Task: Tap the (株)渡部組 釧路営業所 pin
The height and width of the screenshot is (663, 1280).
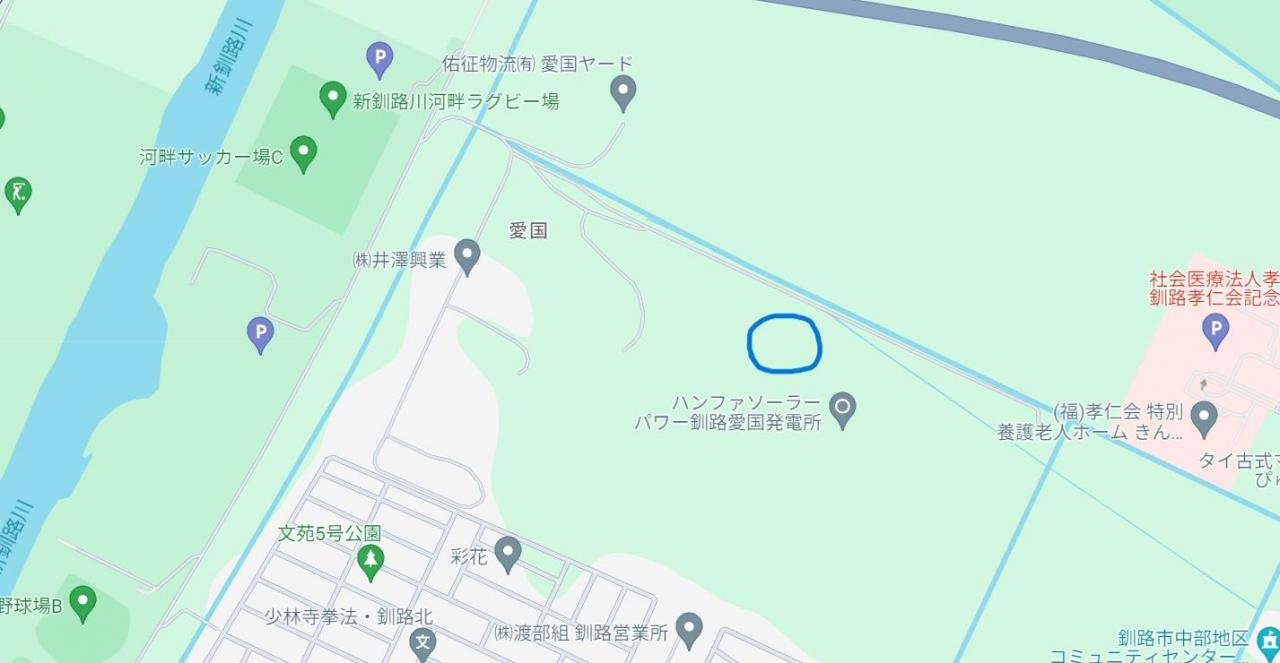Action: click(x=688, y=630)
